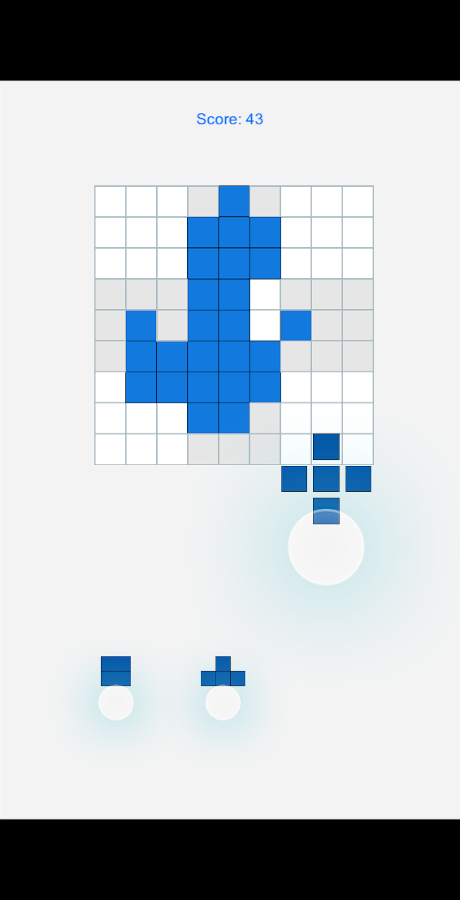The width and height of the screenshot is (460, 900).
Task: Select the two-block vertical piece
Action: [x=116, y=670]
